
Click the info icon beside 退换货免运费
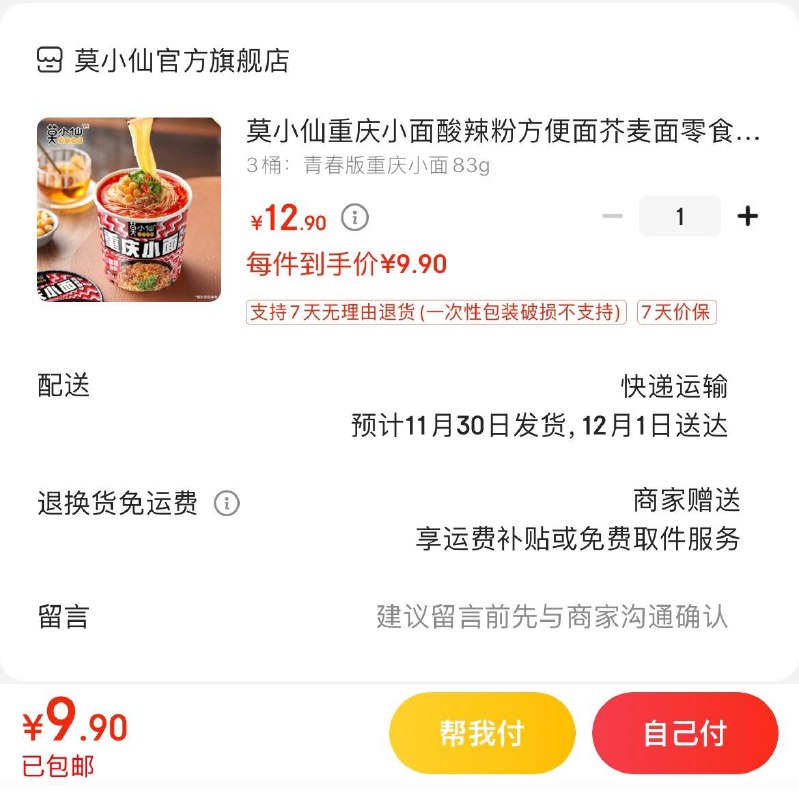[x=226, y=505]
